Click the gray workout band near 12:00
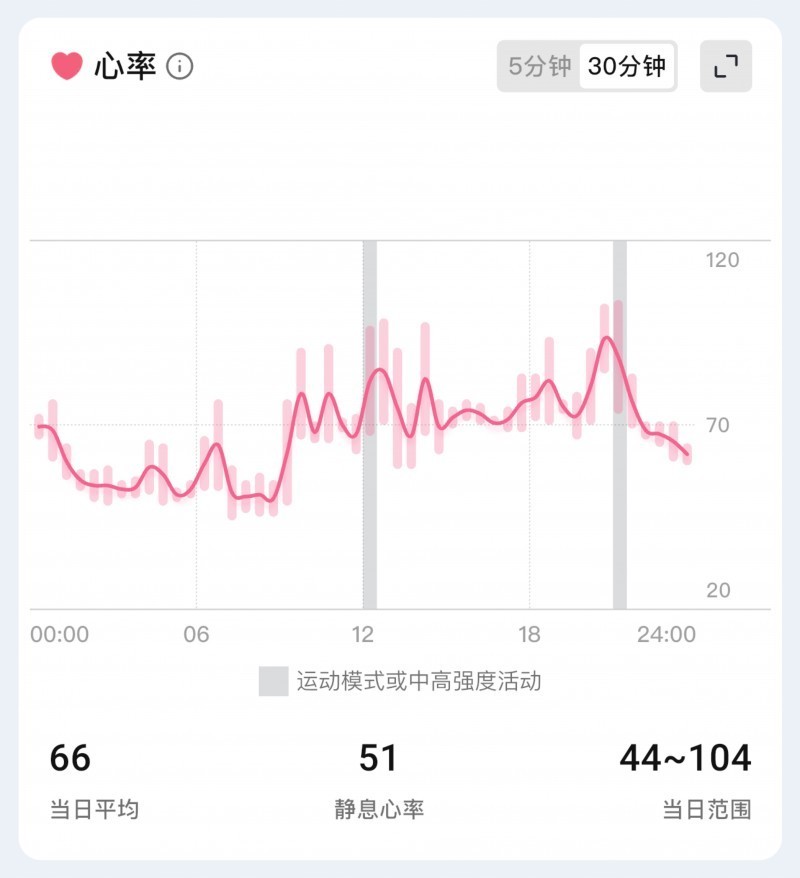Viewport: 800px width, 878px height. (368, 420)
